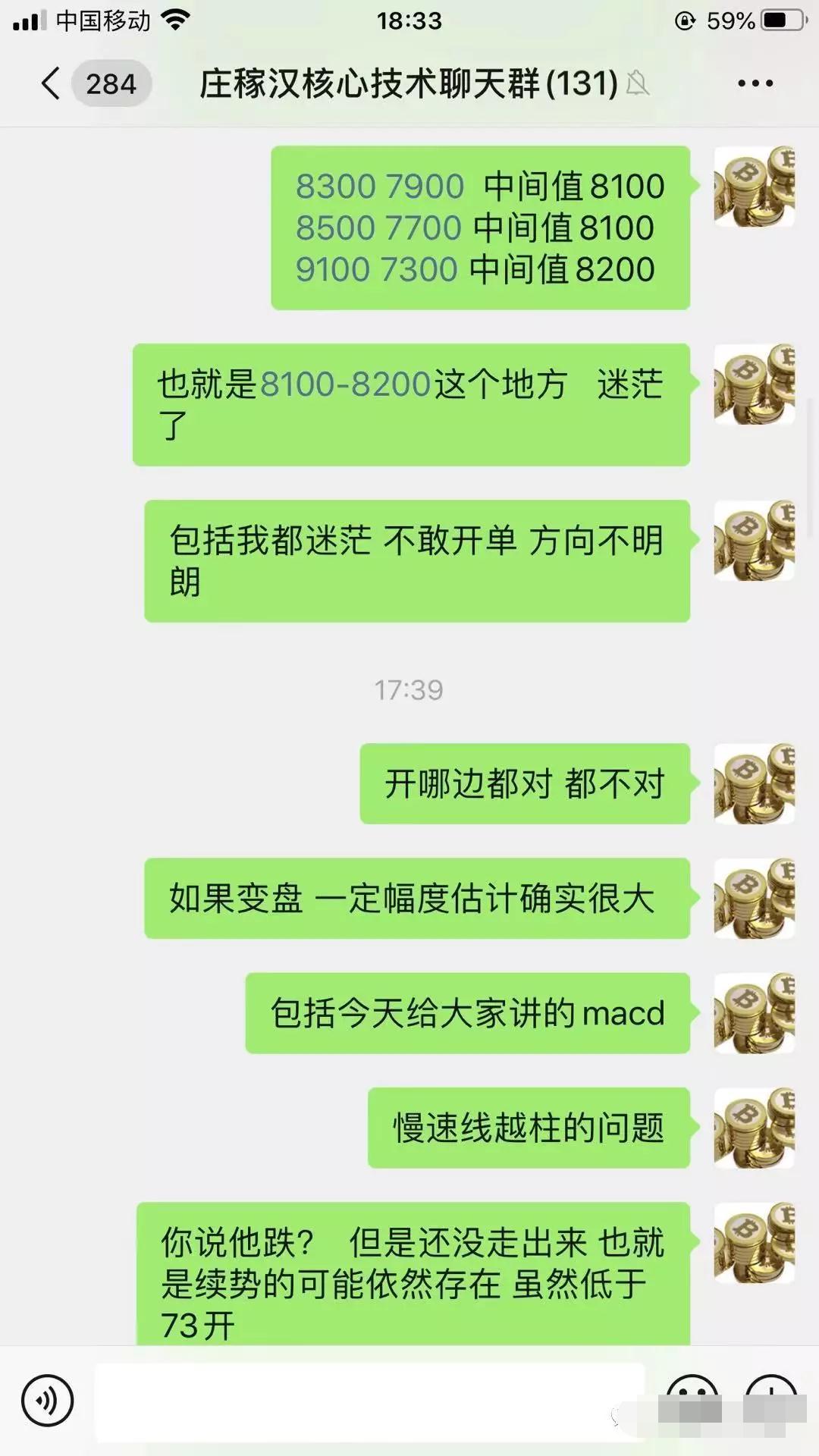
Task: Tap the message text input field
Action: 369,1401
